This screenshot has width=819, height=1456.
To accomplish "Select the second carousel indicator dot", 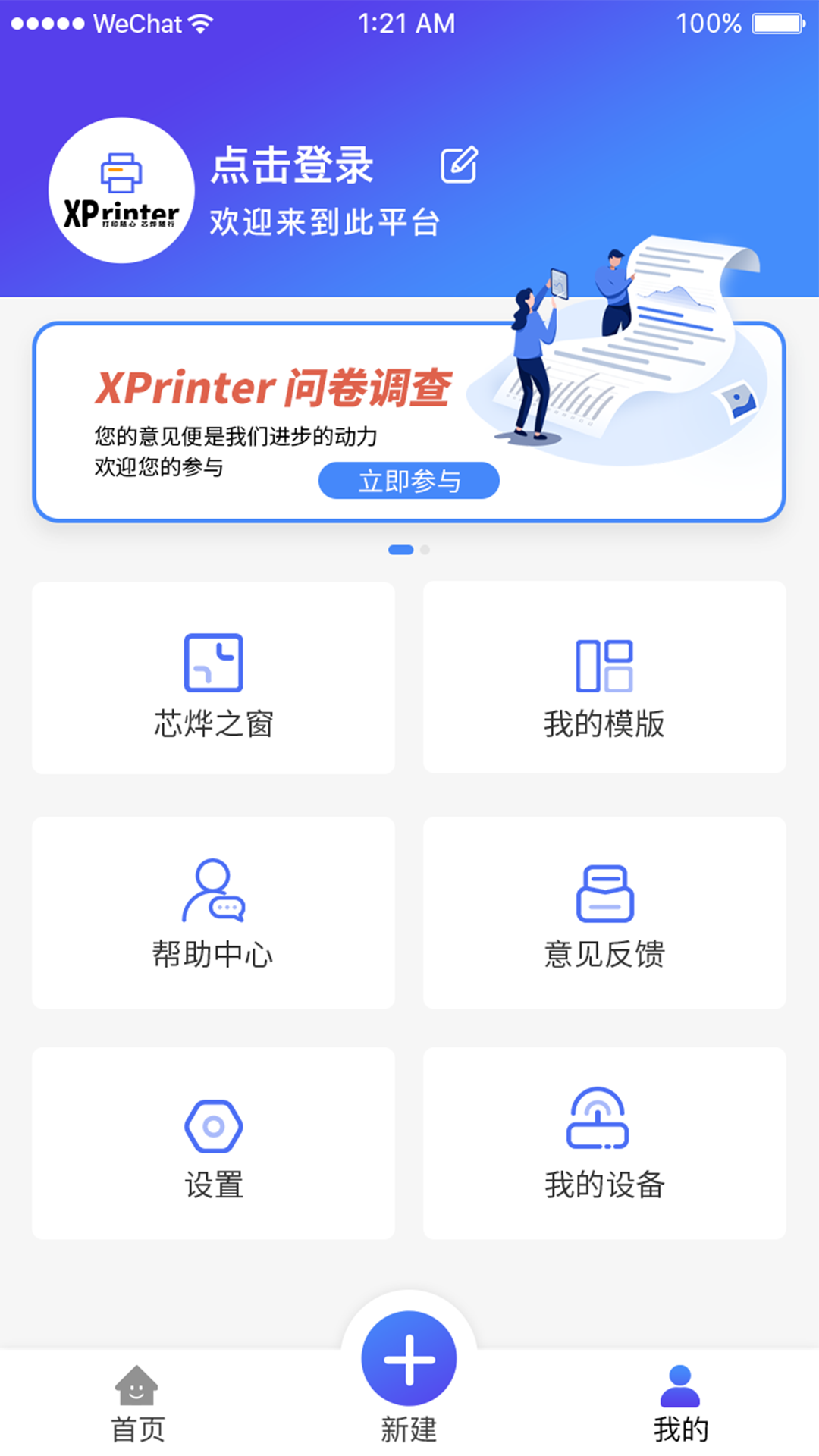I will point(424,549).
